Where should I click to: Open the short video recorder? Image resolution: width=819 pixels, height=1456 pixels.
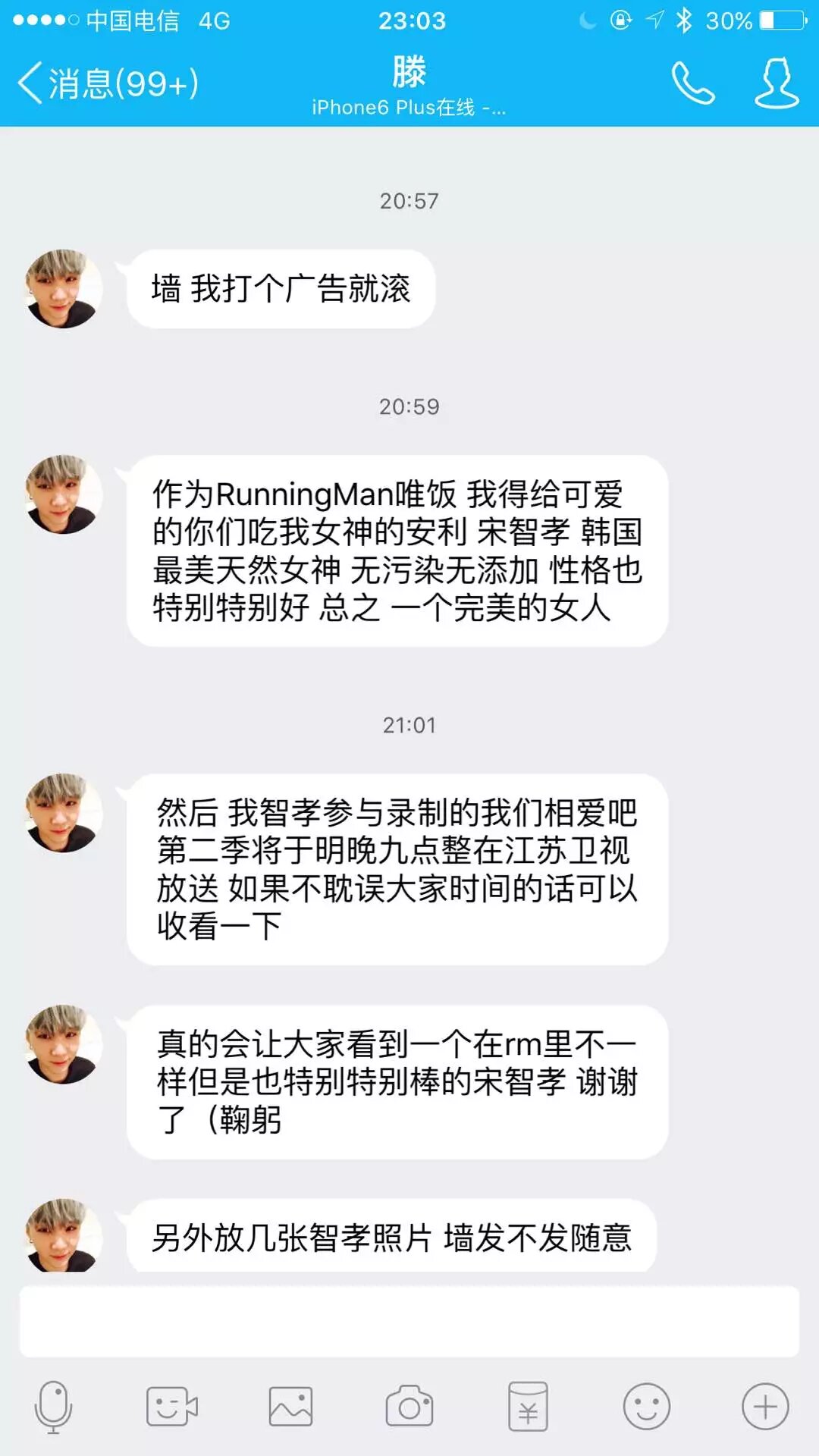[171, 1407]
